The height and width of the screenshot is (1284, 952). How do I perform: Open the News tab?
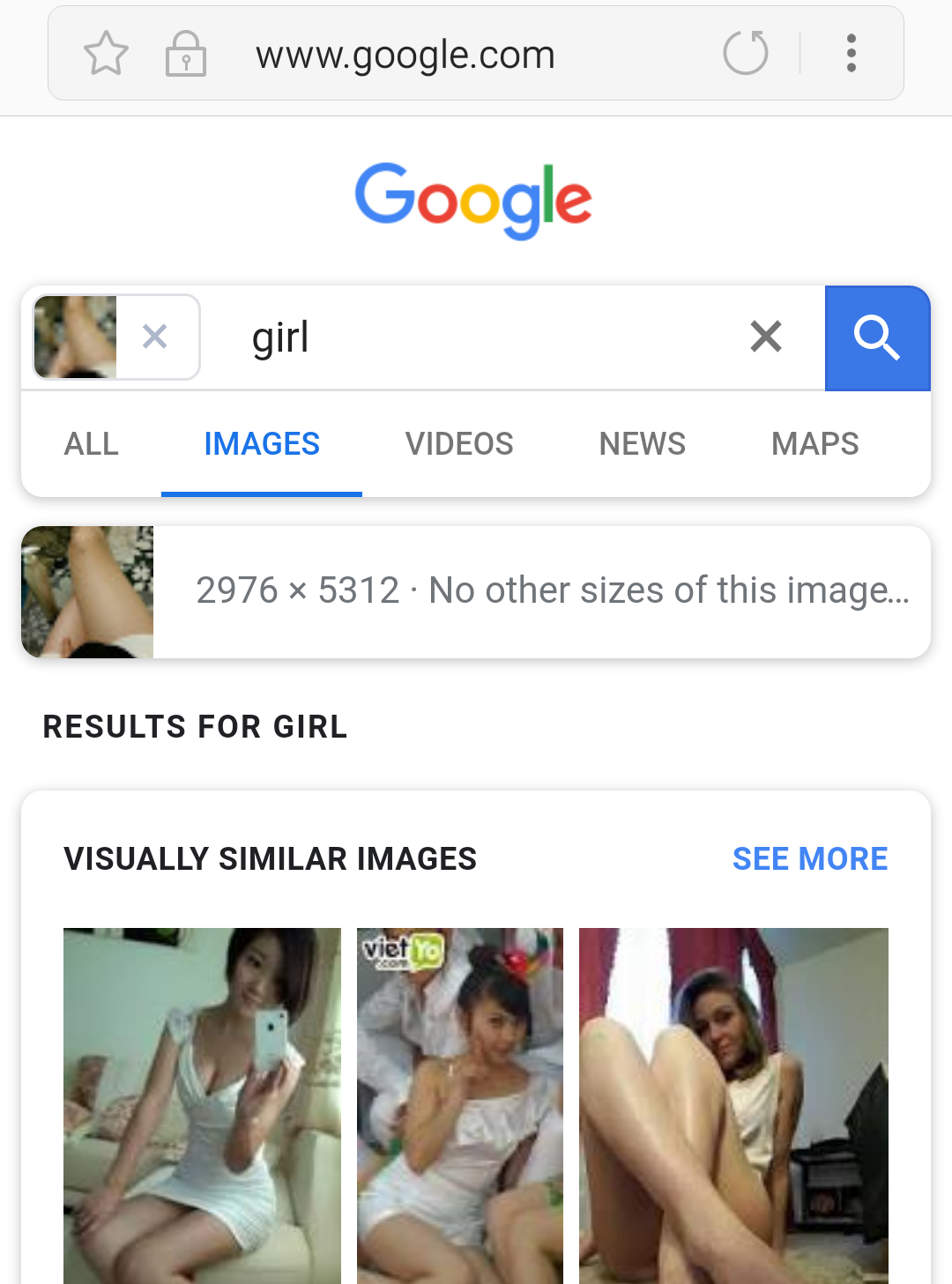pos(643,443)
